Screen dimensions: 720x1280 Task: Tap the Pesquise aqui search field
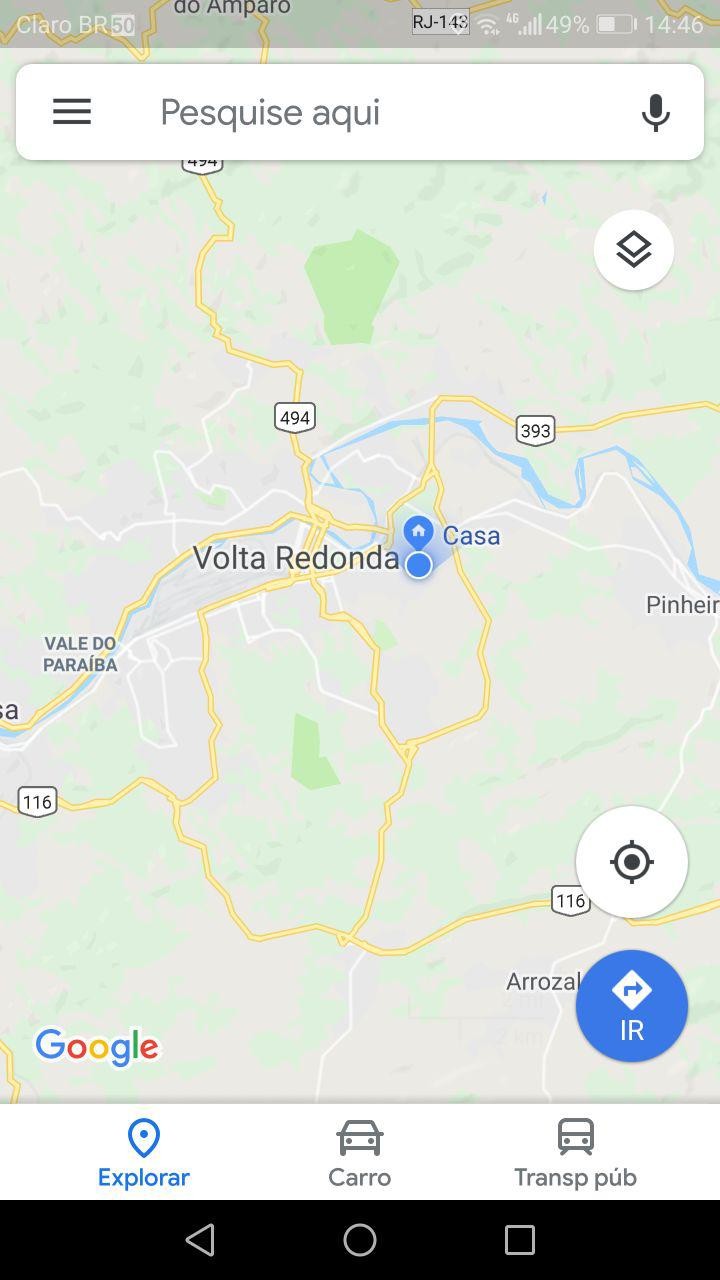click(380, 112)
